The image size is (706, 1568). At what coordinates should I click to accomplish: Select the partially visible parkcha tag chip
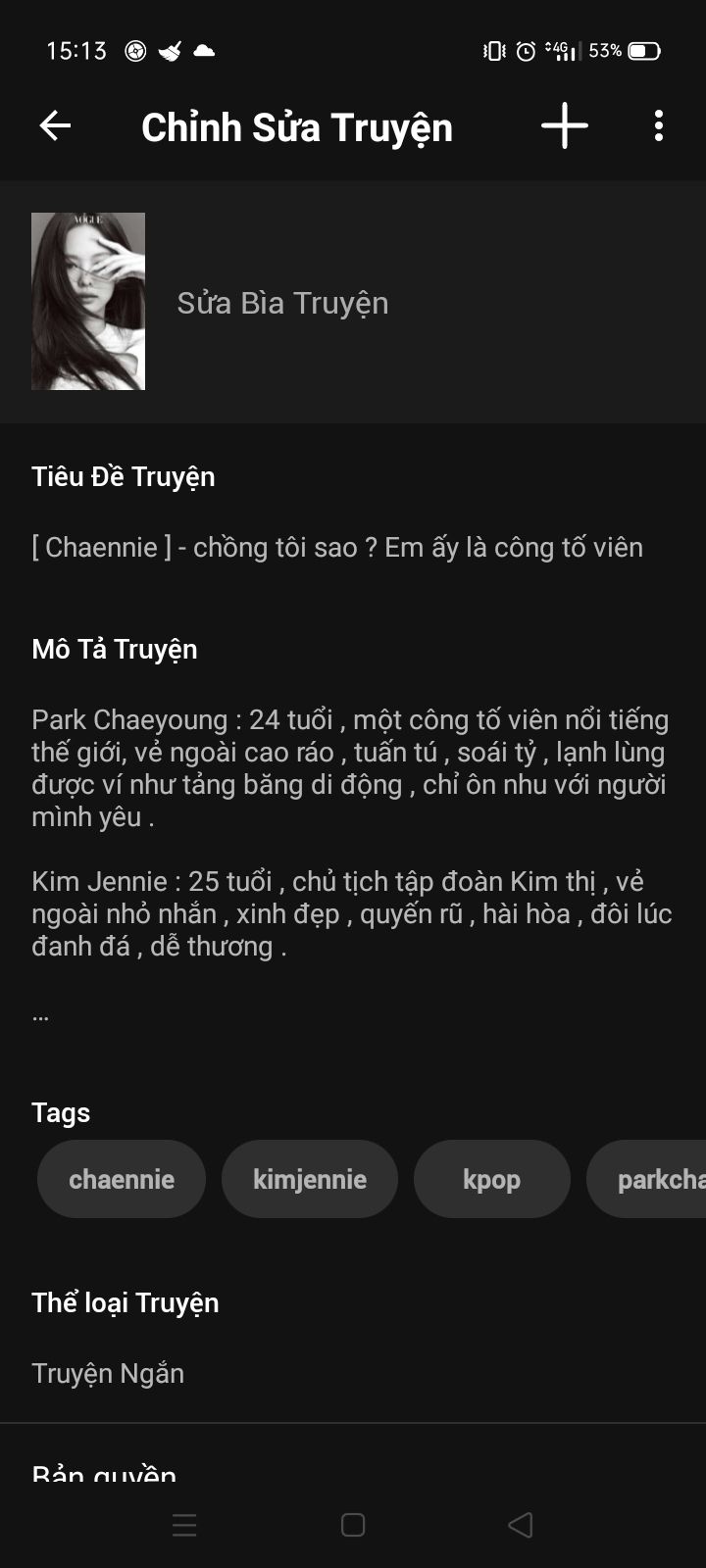click(647, 1179)
